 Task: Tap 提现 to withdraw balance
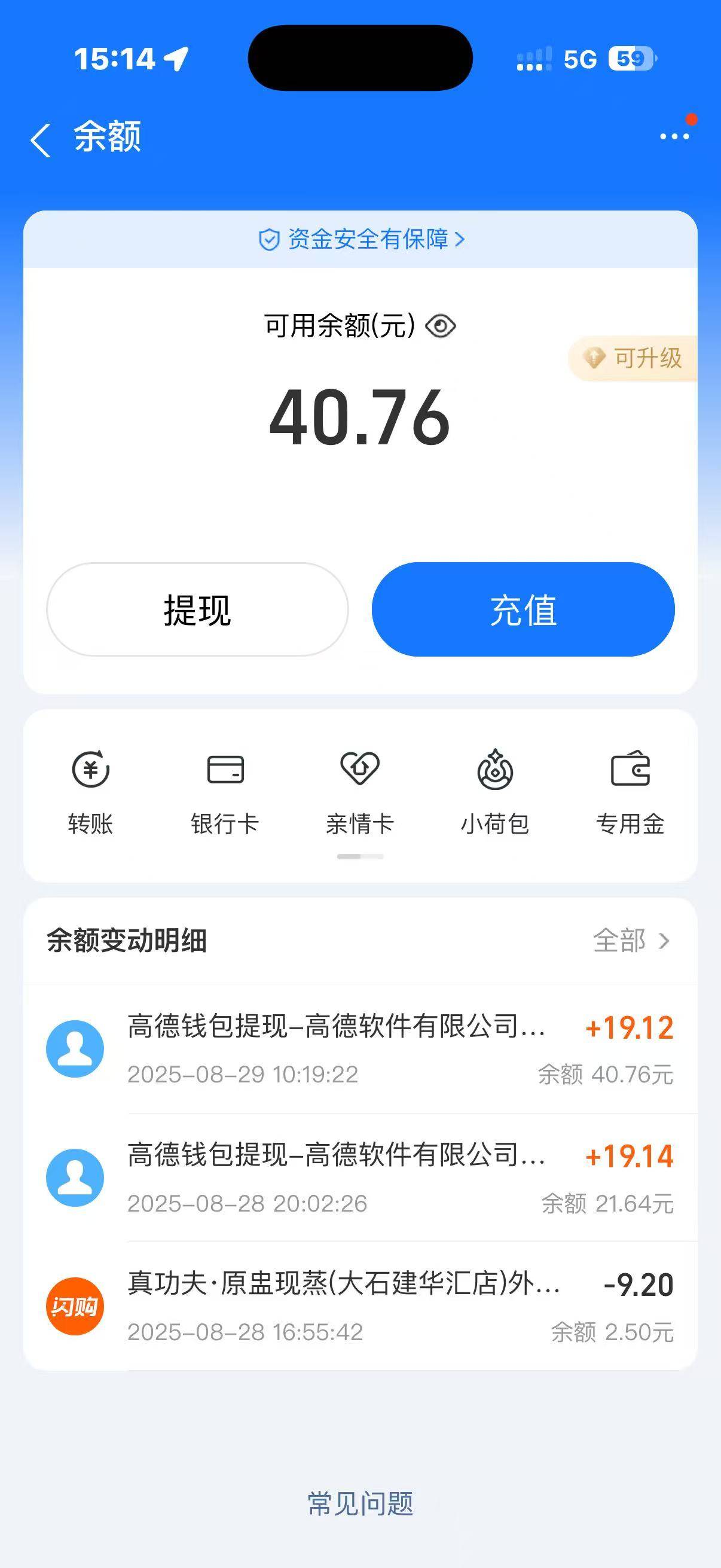coord(197,609)
